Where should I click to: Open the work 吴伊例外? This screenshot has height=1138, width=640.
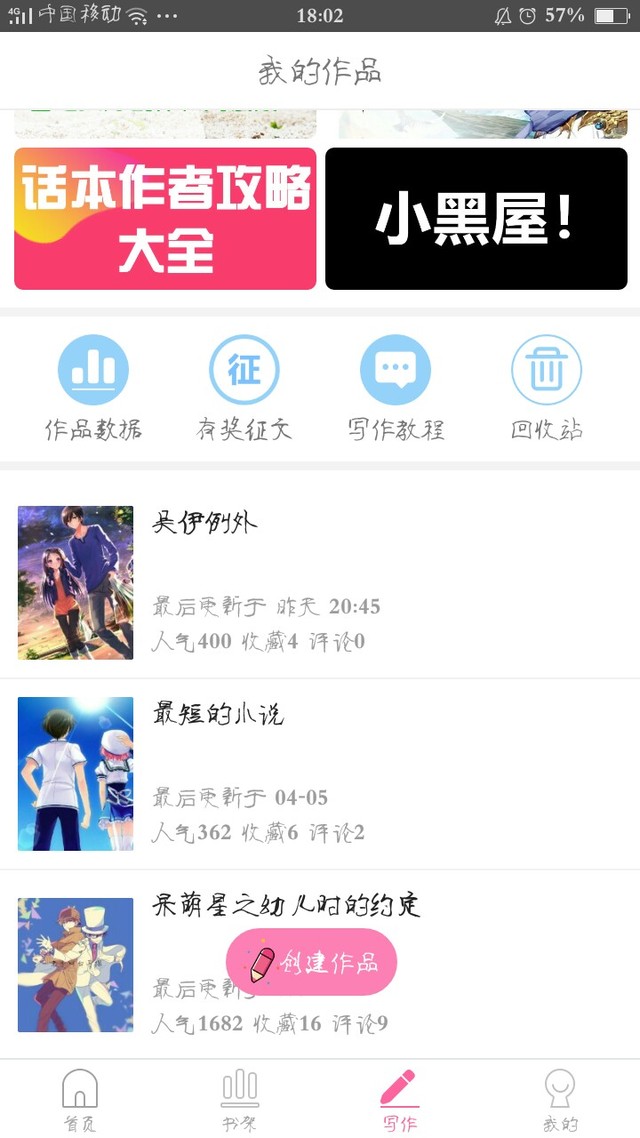click(x=320, y=582)
